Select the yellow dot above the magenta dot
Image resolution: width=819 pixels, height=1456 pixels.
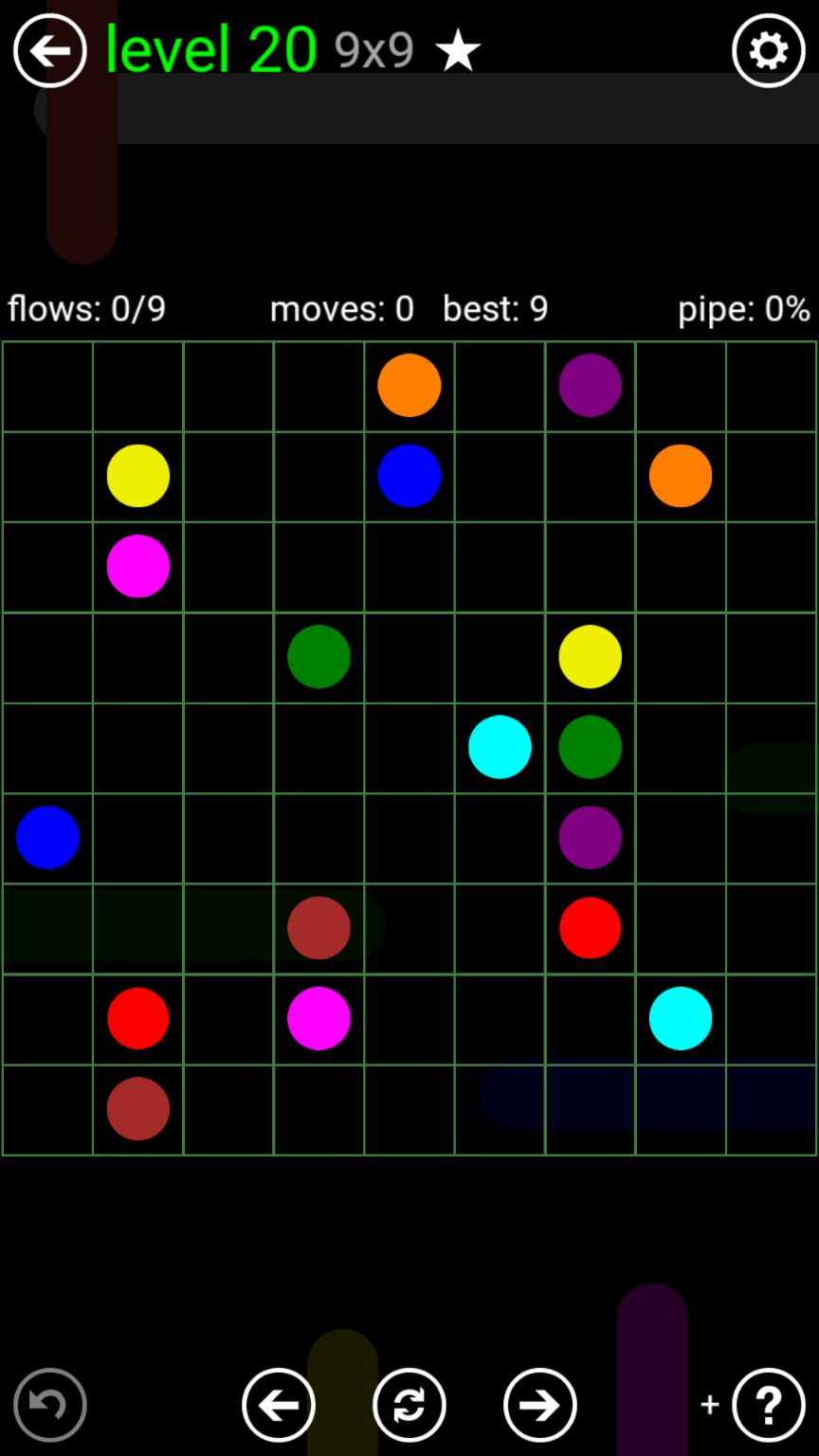(x=138, y=476)
